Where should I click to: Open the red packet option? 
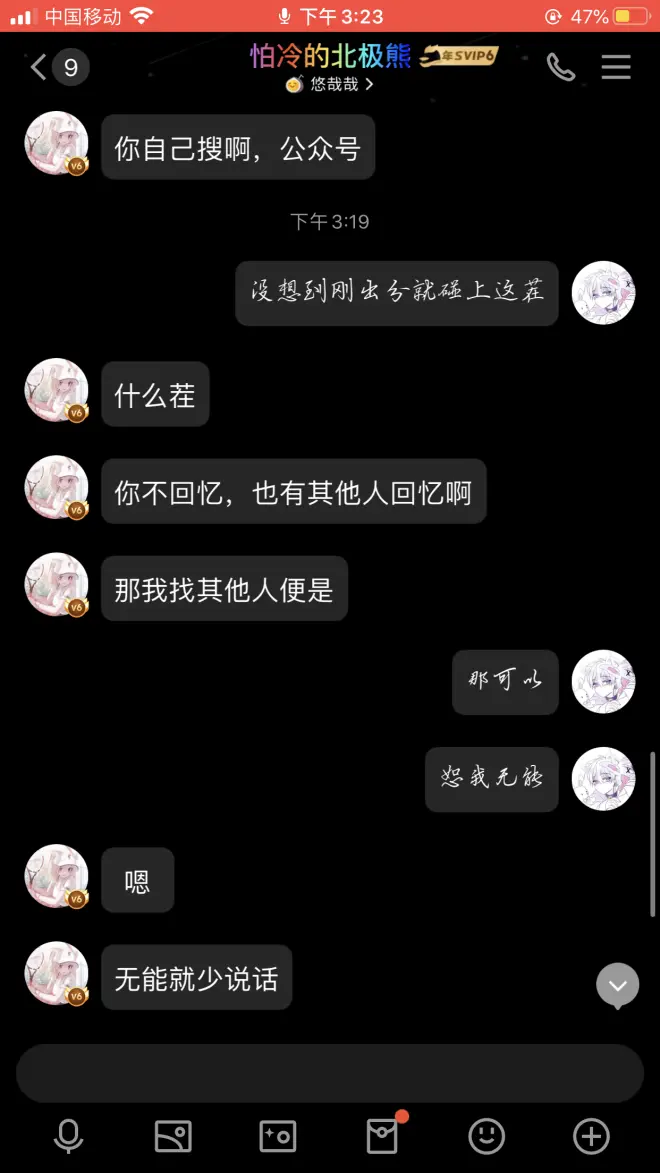(x=382, y=1136)
